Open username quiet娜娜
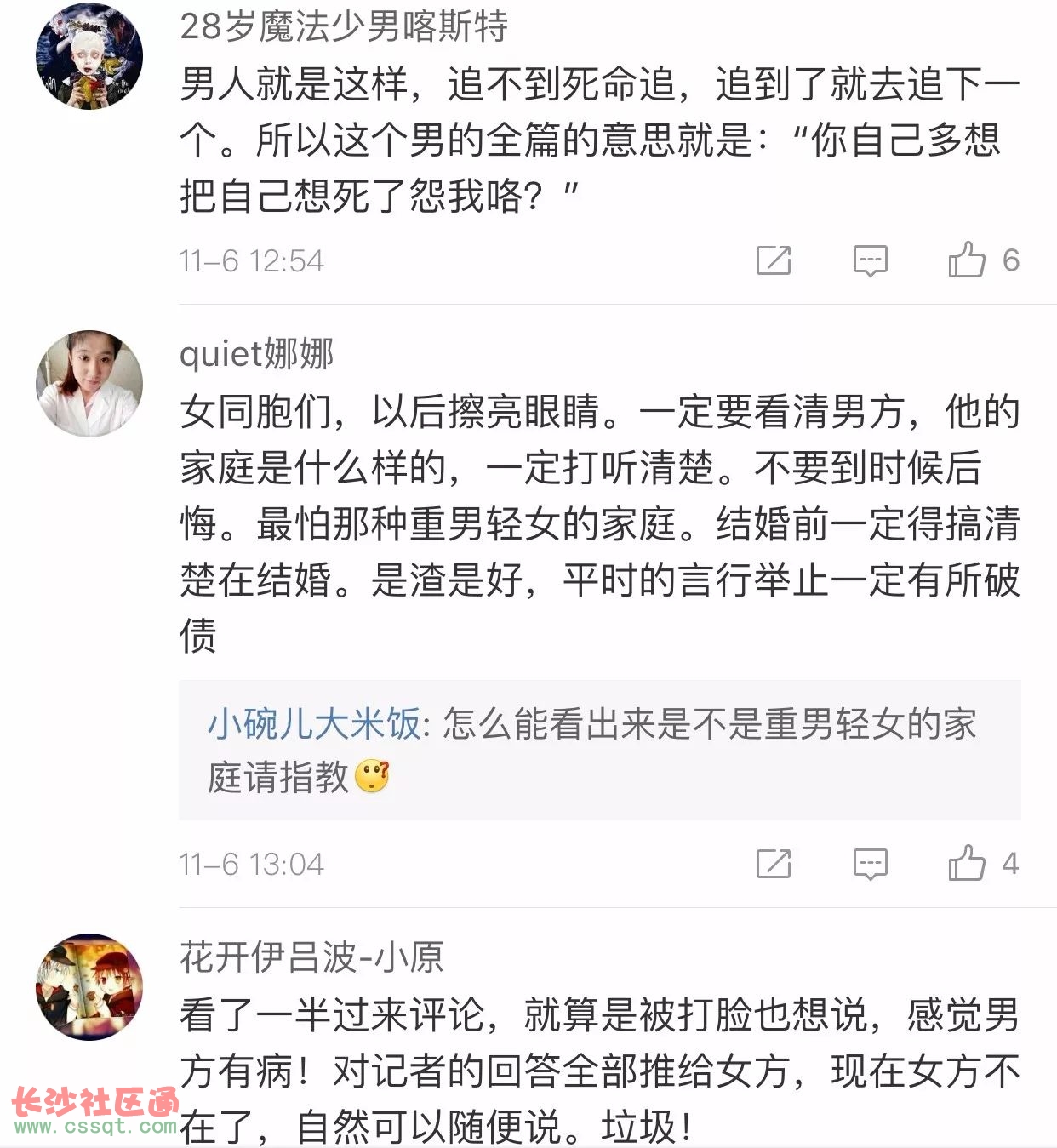 click(256, 354)
